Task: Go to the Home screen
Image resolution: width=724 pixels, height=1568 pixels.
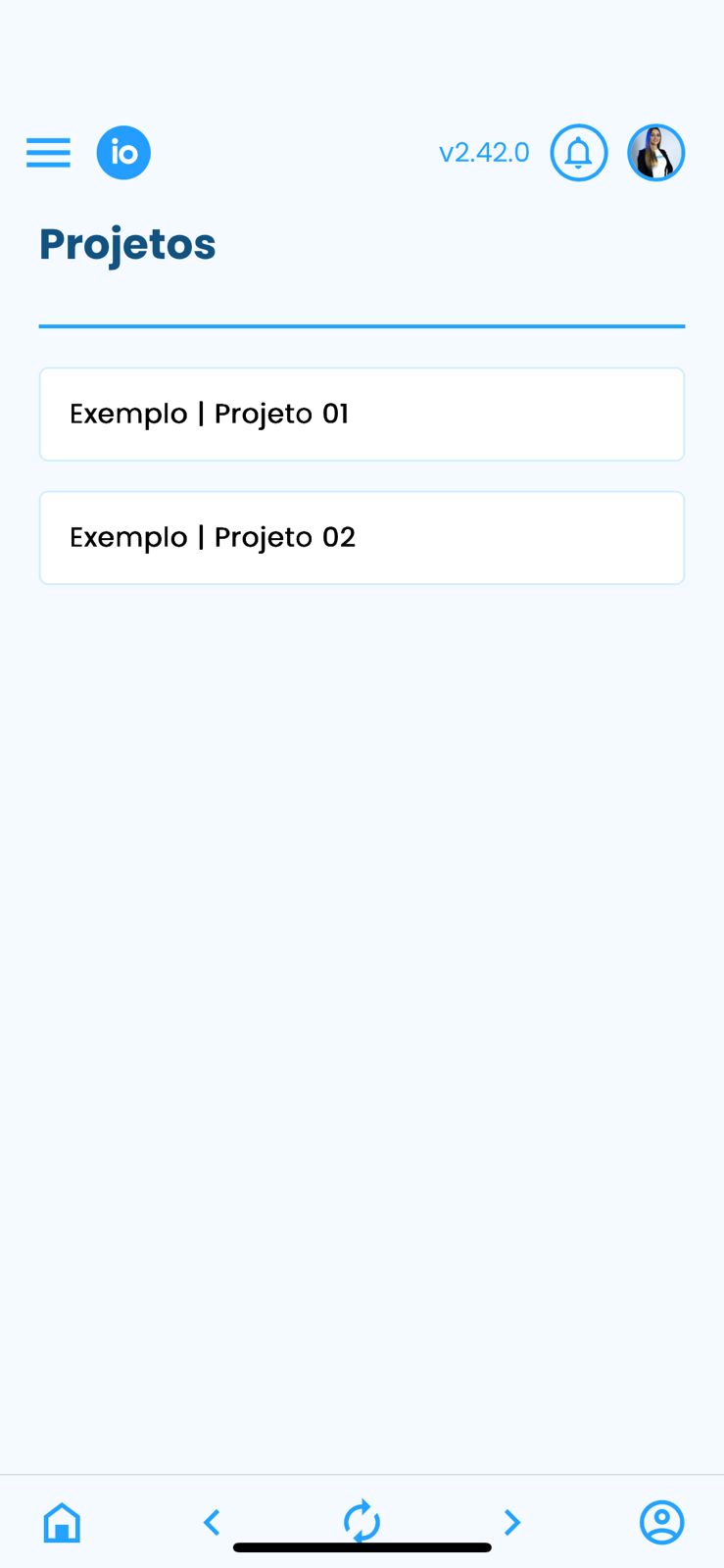Action: [x=61, y=1522]
